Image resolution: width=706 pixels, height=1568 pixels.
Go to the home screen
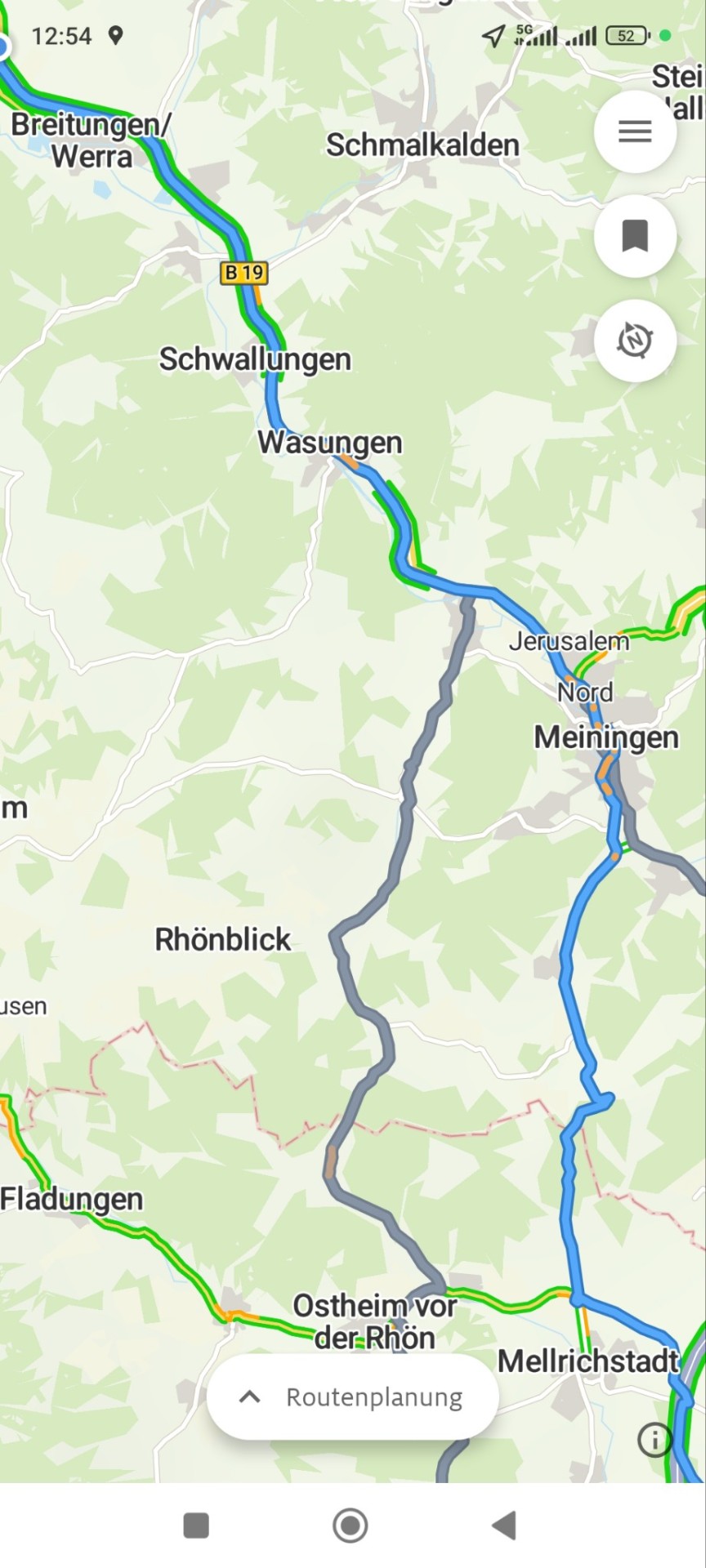[x=351, y=1525]
